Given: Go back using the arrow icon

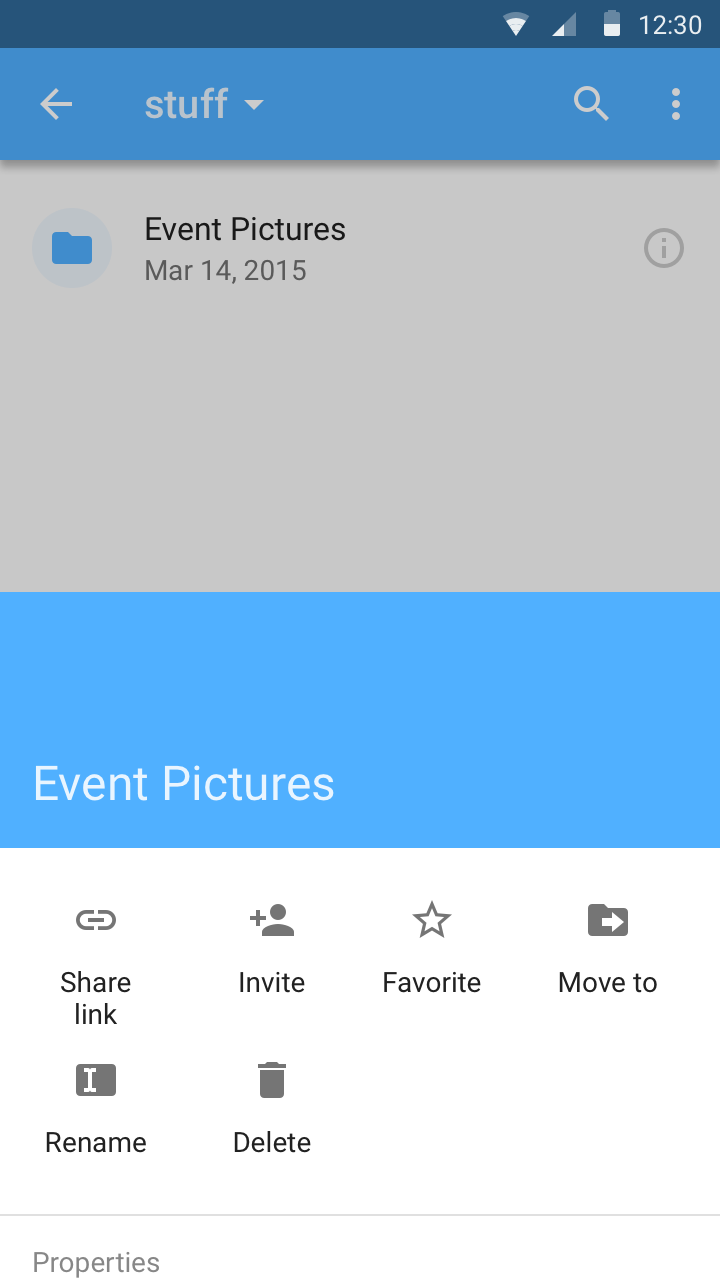Looking at the screenshot, I should pyautogui.click(x=56, y=104).
